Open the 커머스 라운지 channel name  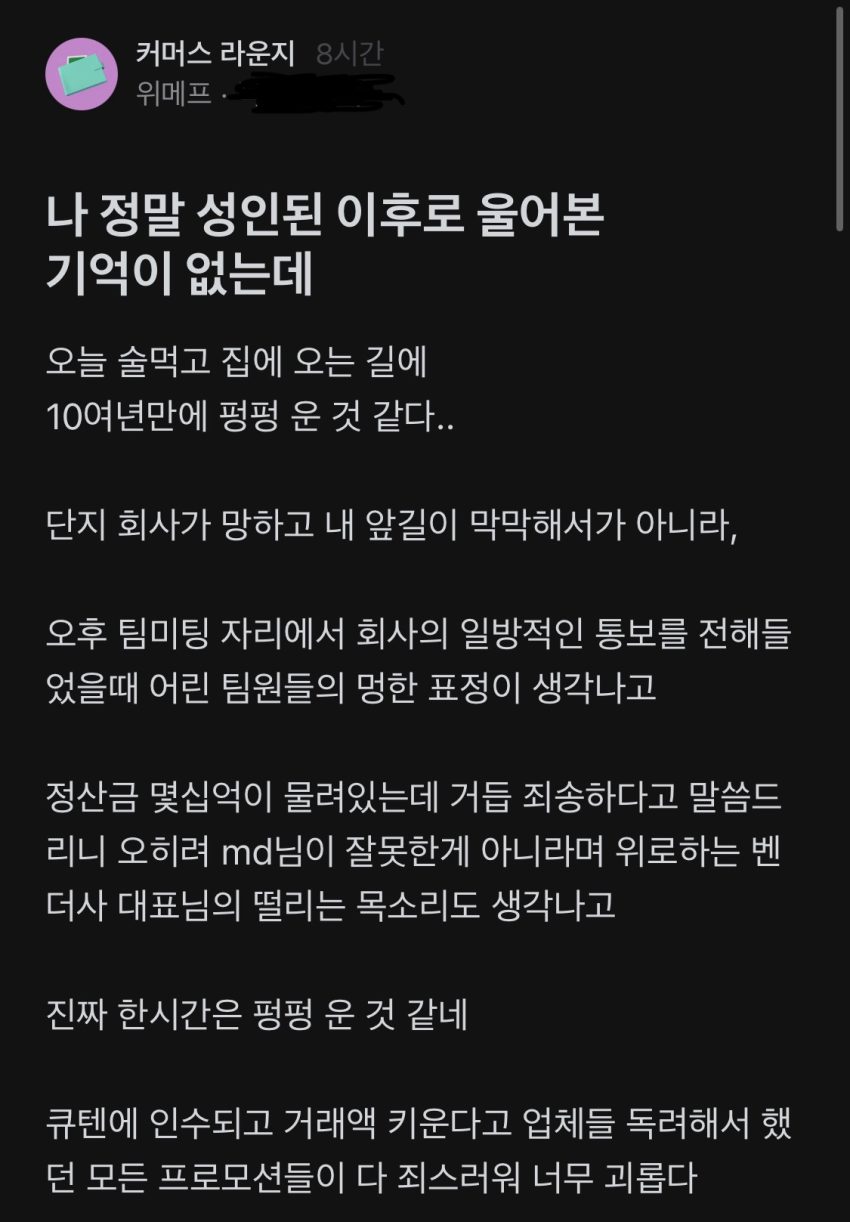click(x=215, y=53)
